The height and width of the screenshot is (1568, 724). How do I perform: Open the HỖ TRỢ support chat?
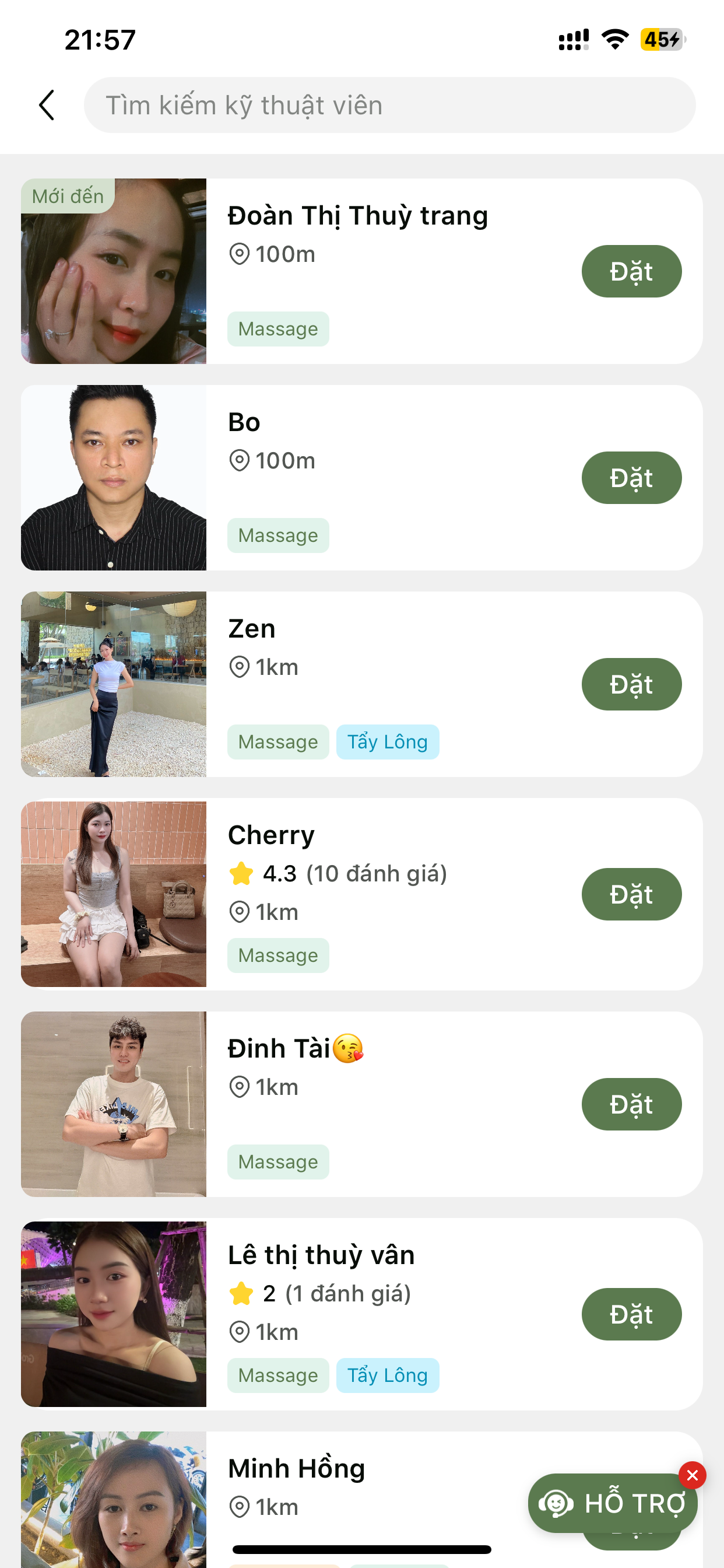point(612,1503)
